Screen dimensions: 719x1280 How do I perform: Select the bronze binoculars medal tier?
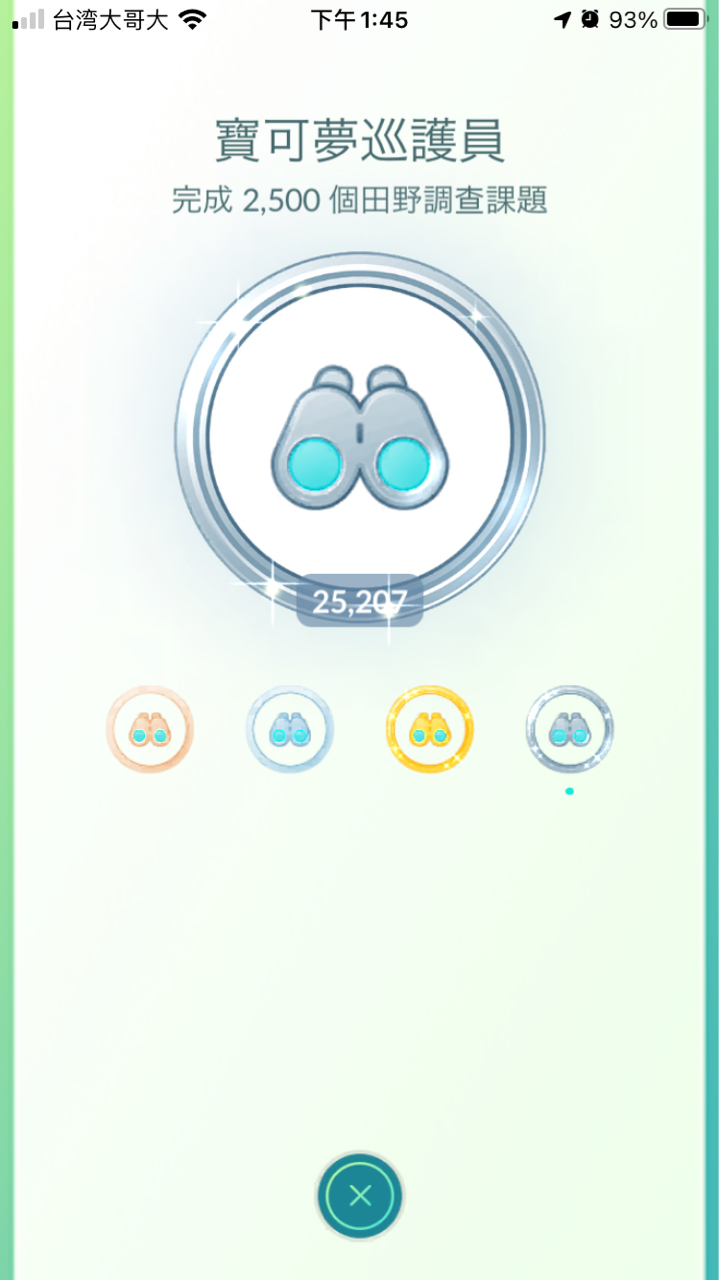(x=150, y=731)
